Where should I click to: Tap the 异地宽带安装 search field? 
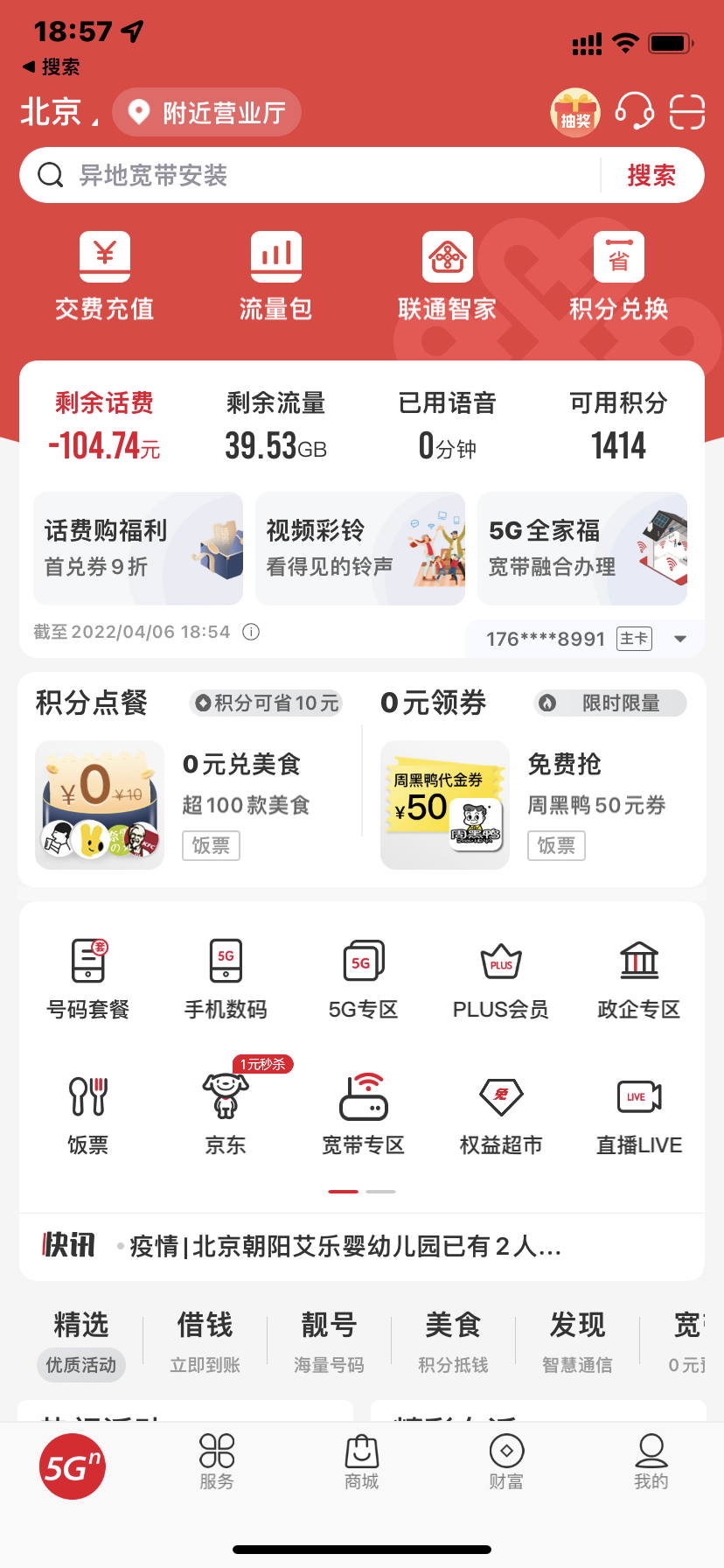315,175
